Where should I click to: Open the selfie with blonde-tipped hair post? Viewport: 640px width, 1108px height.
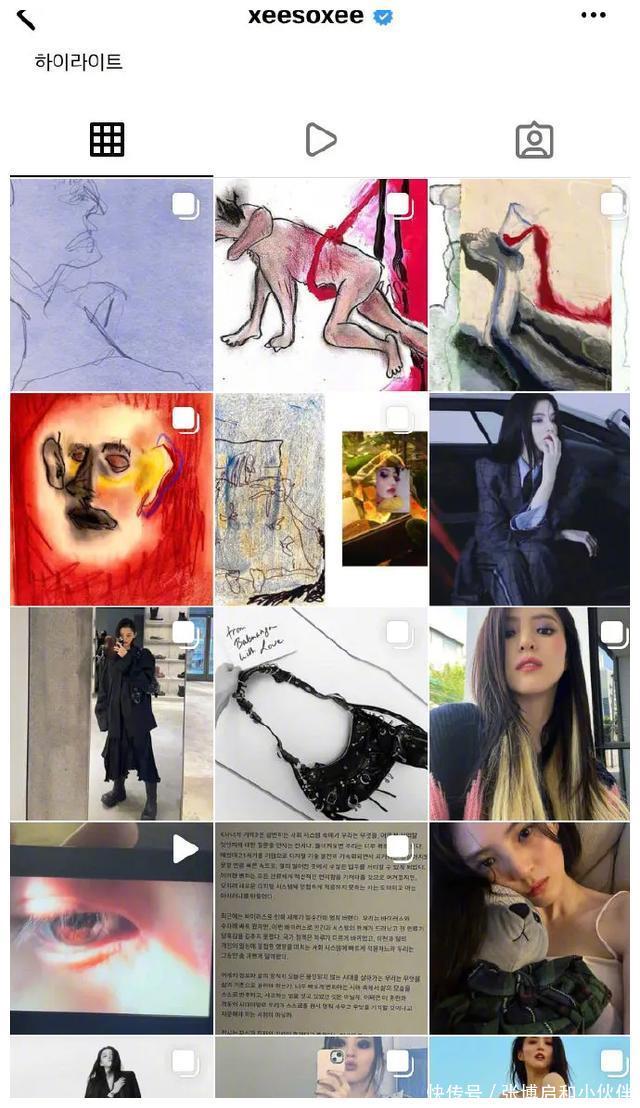(x=529, y=713)
